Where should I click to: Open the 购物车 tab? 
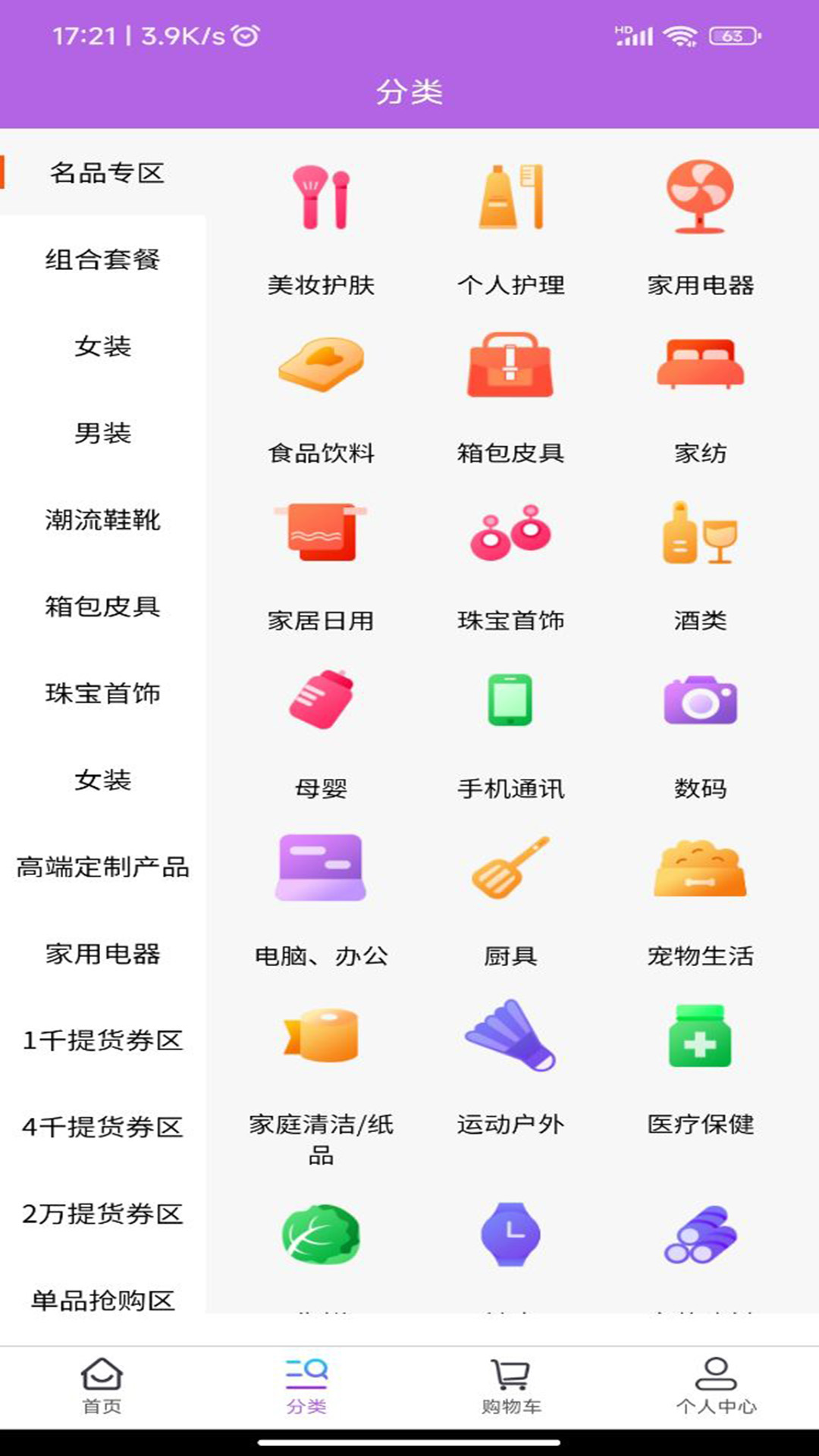tap(511, 1386)
